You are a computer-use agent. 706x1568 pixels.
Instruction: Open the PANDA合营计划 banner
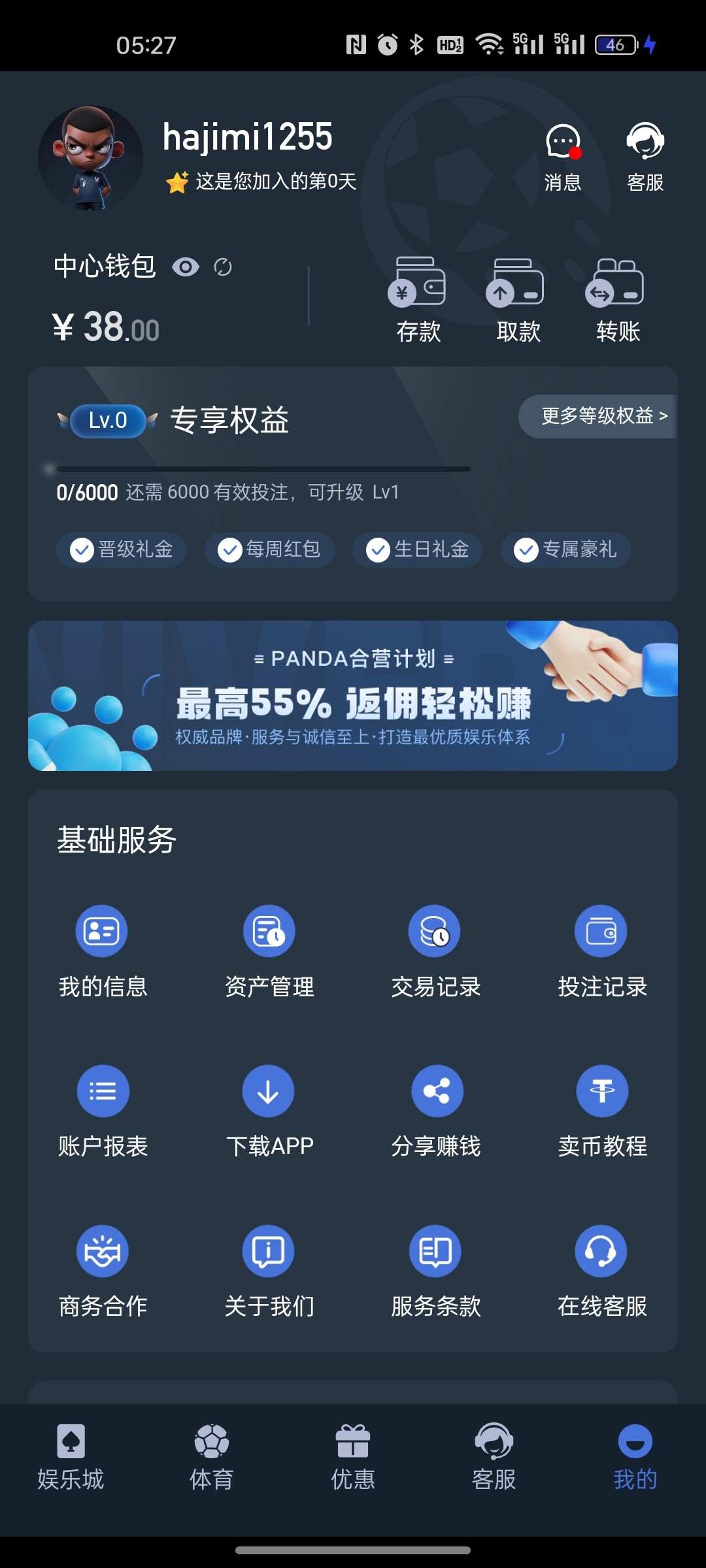point(353,696)
